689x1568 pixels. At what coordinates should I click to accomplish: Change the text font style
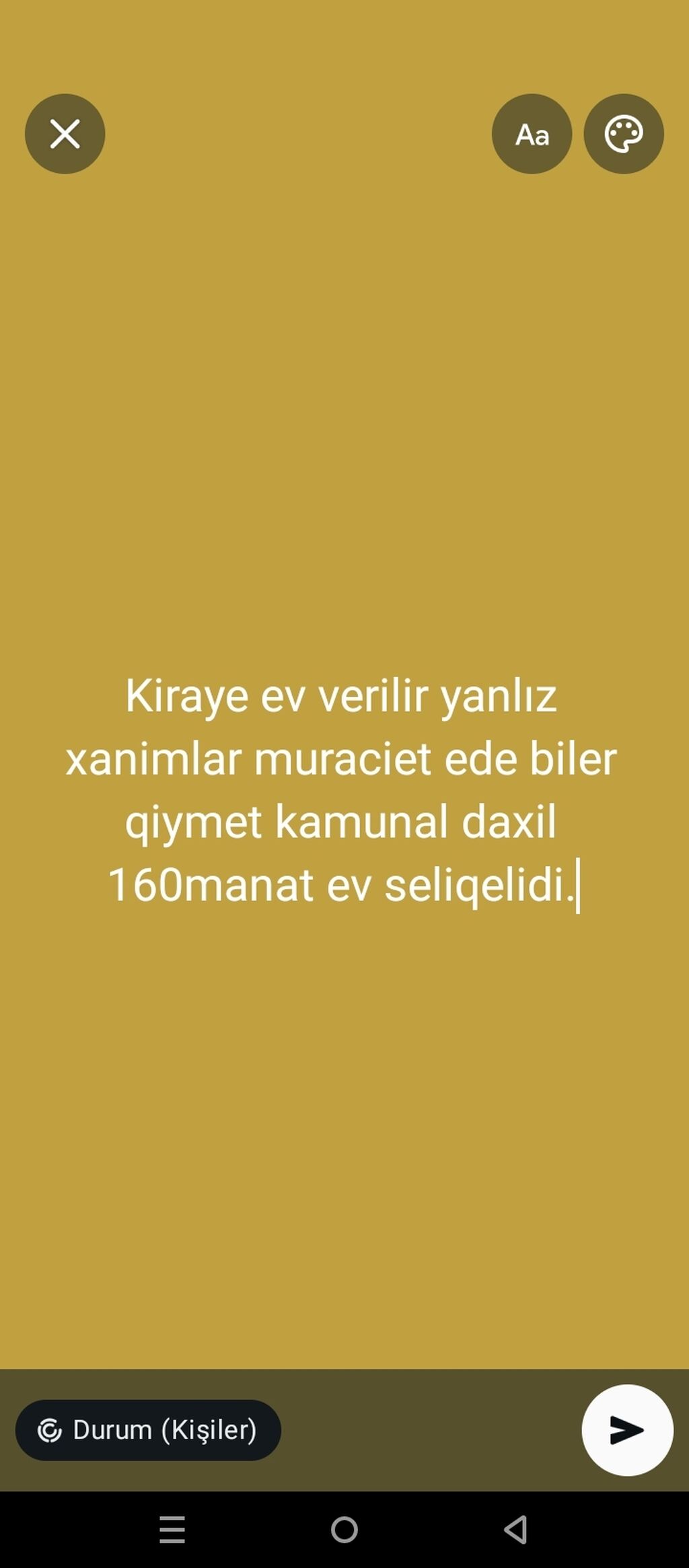tap(532, 134)
